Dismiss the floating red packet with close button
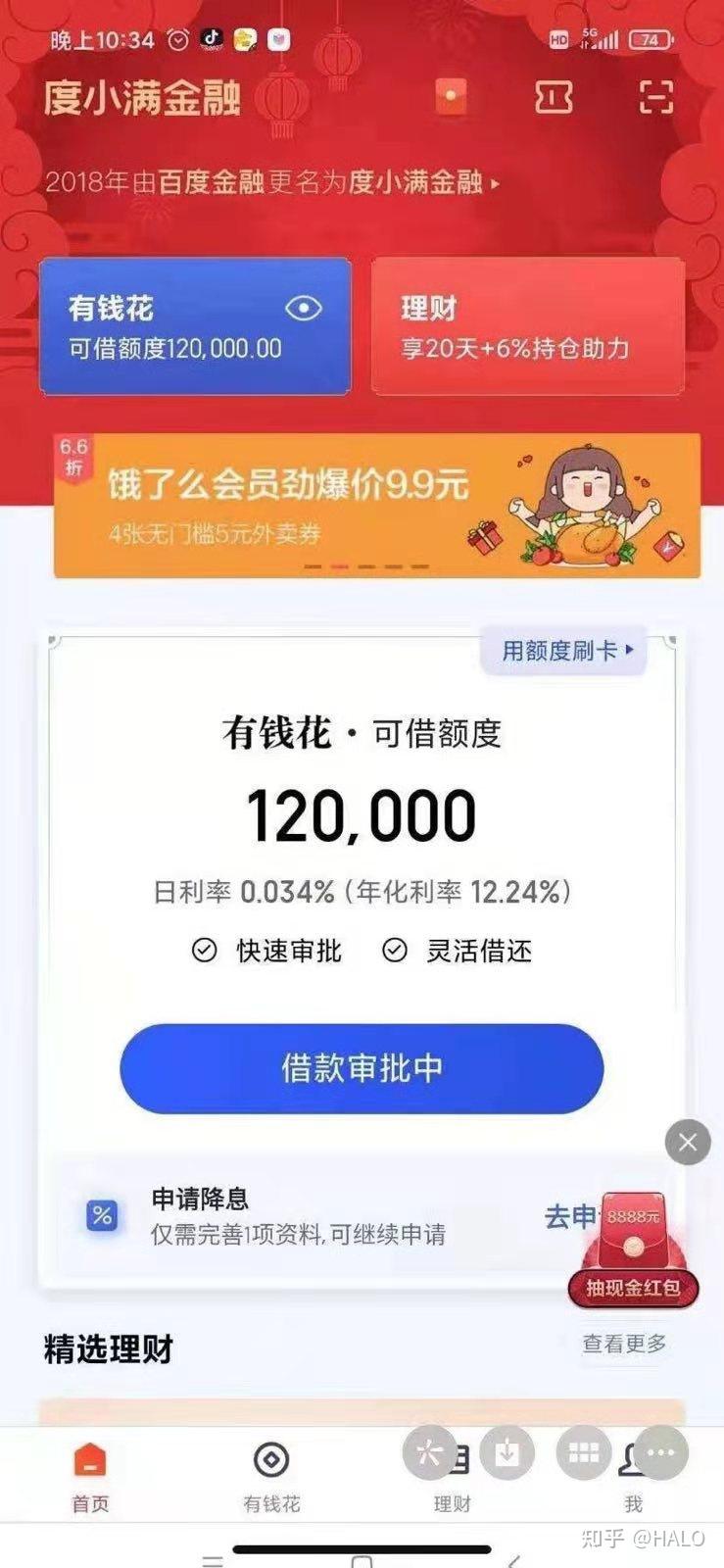Screen dimensions: 724x1568 tap(688, 1142)
